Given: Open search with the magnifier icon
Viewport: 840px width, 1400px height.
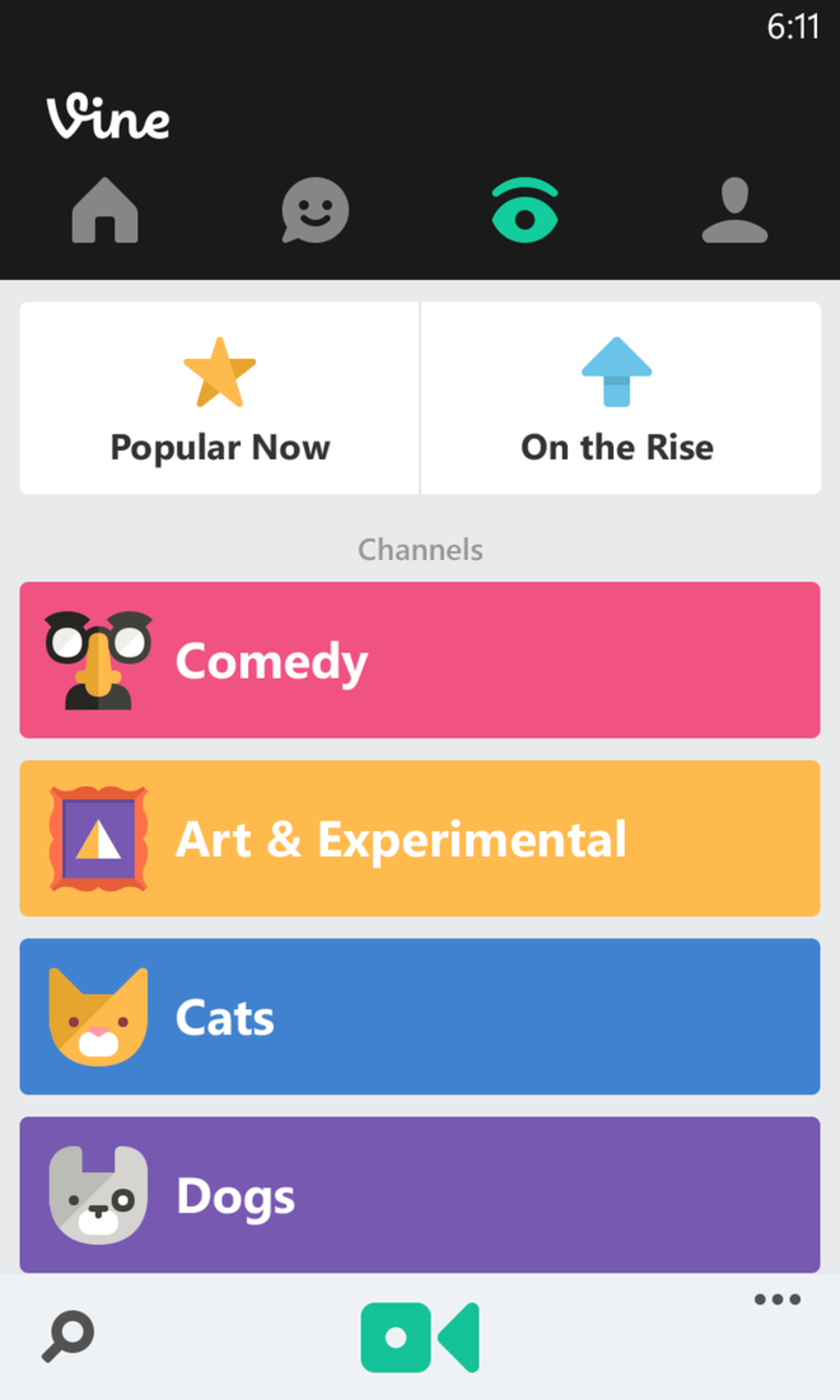Looking at the screenshot, I should [68, 1337].
